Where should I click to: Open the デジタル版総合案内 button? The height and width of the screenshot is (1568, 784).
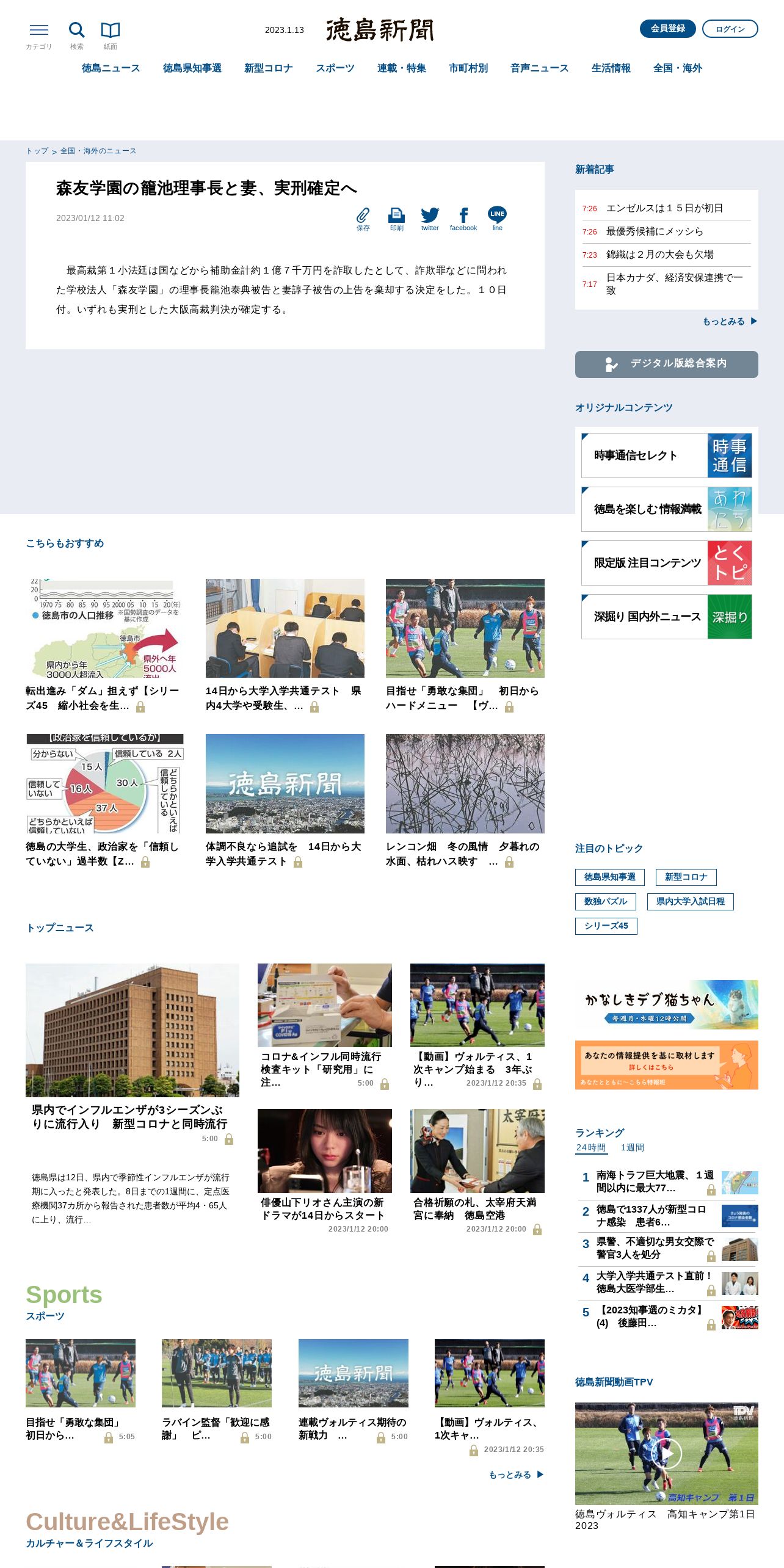[x=666, y=364]
